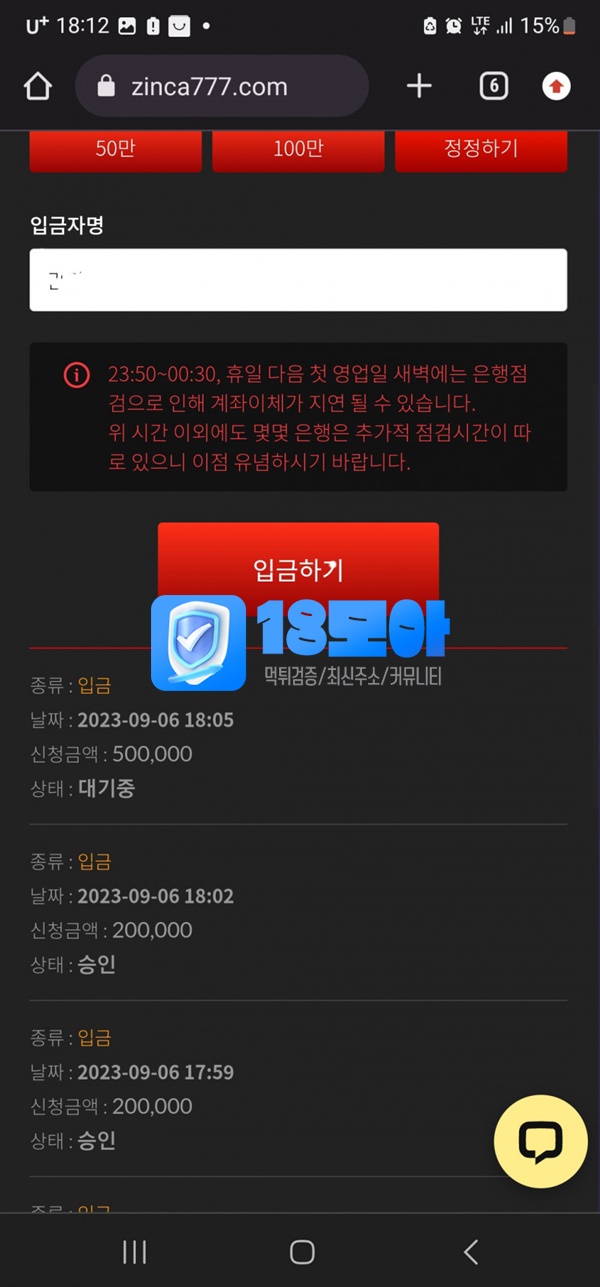Viewport: 600px width, 1287px height.
Task: Open the recent apps view
Action: point(133,1251)
